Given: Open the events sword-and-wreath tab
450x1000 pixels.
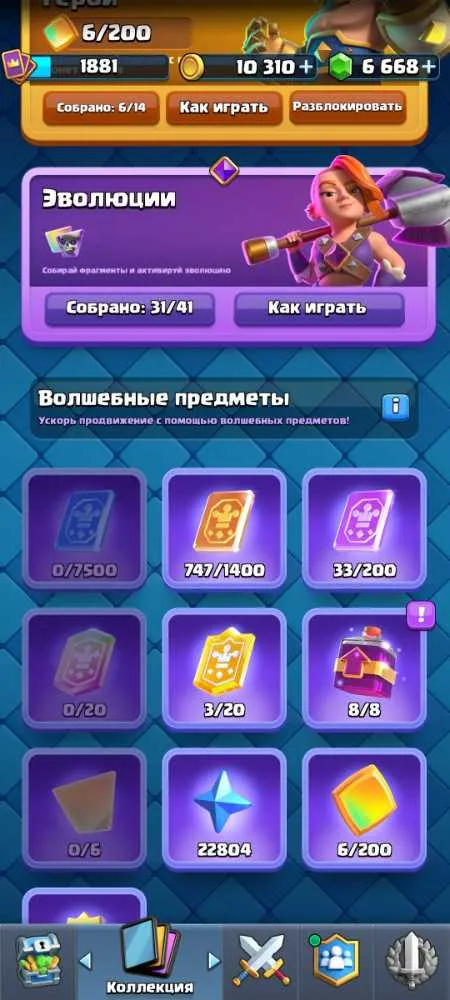Looking at the screenshot, I should [412, 960].
